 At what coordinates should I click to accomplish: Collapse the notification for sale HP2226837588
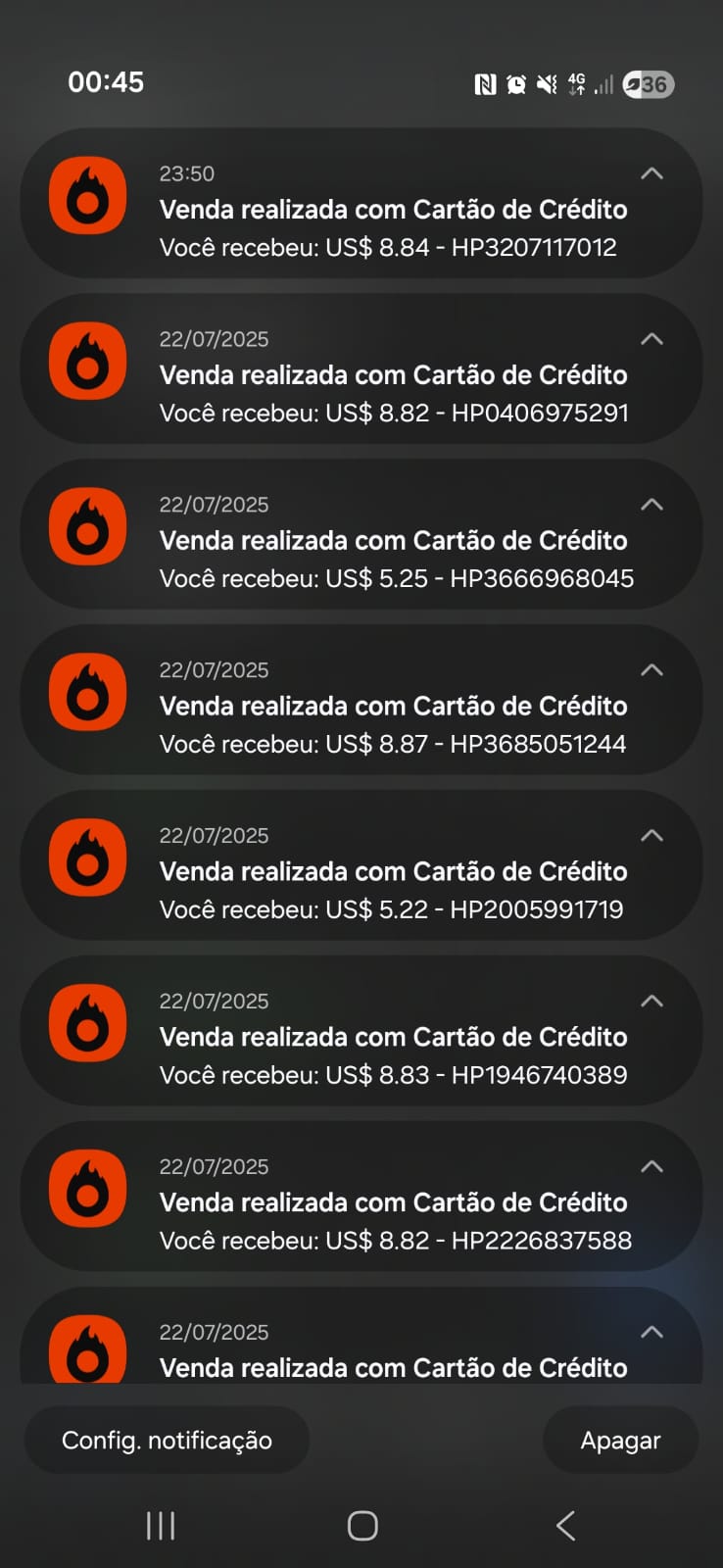click(651, 1166)
